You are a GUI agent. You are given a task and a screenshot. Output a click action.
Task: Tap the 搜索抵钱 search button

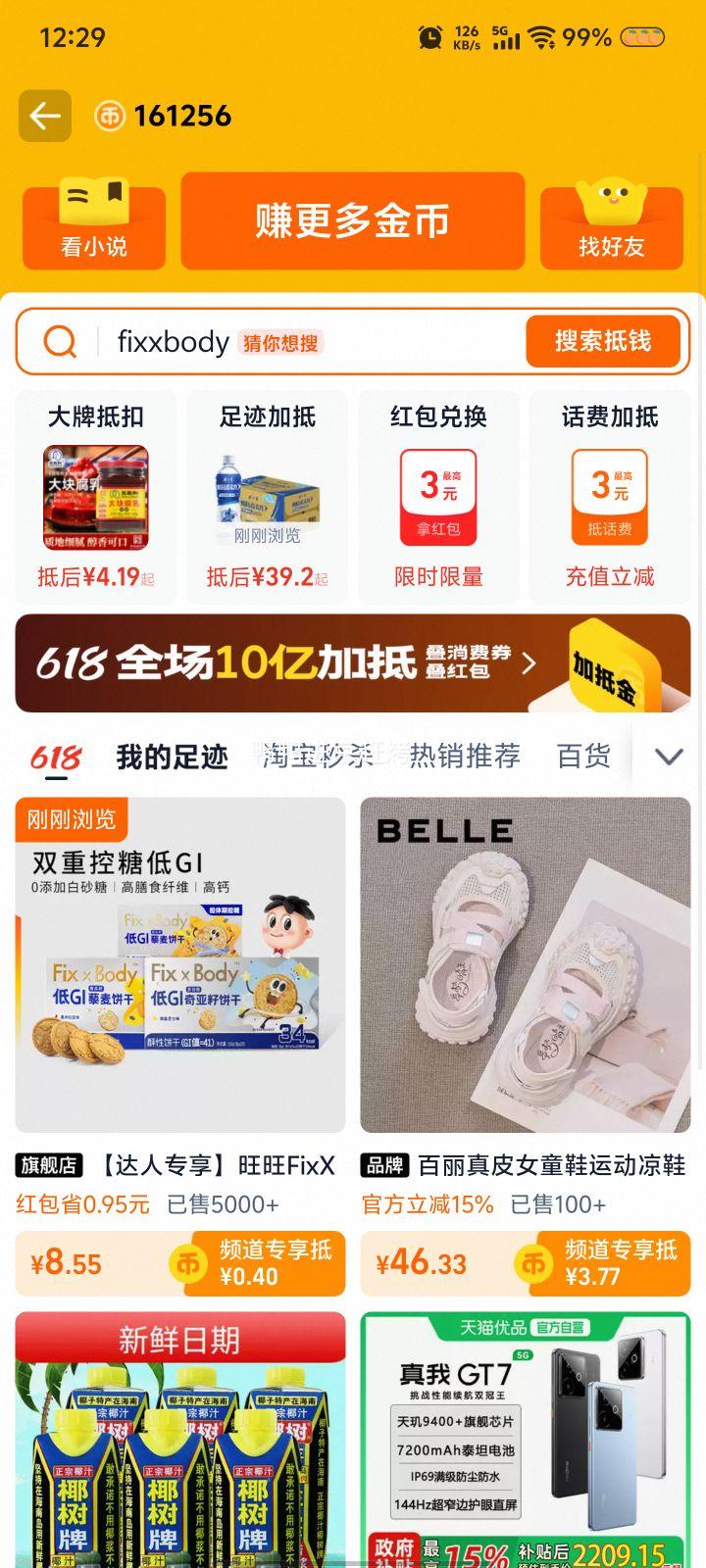pos(602,341)
